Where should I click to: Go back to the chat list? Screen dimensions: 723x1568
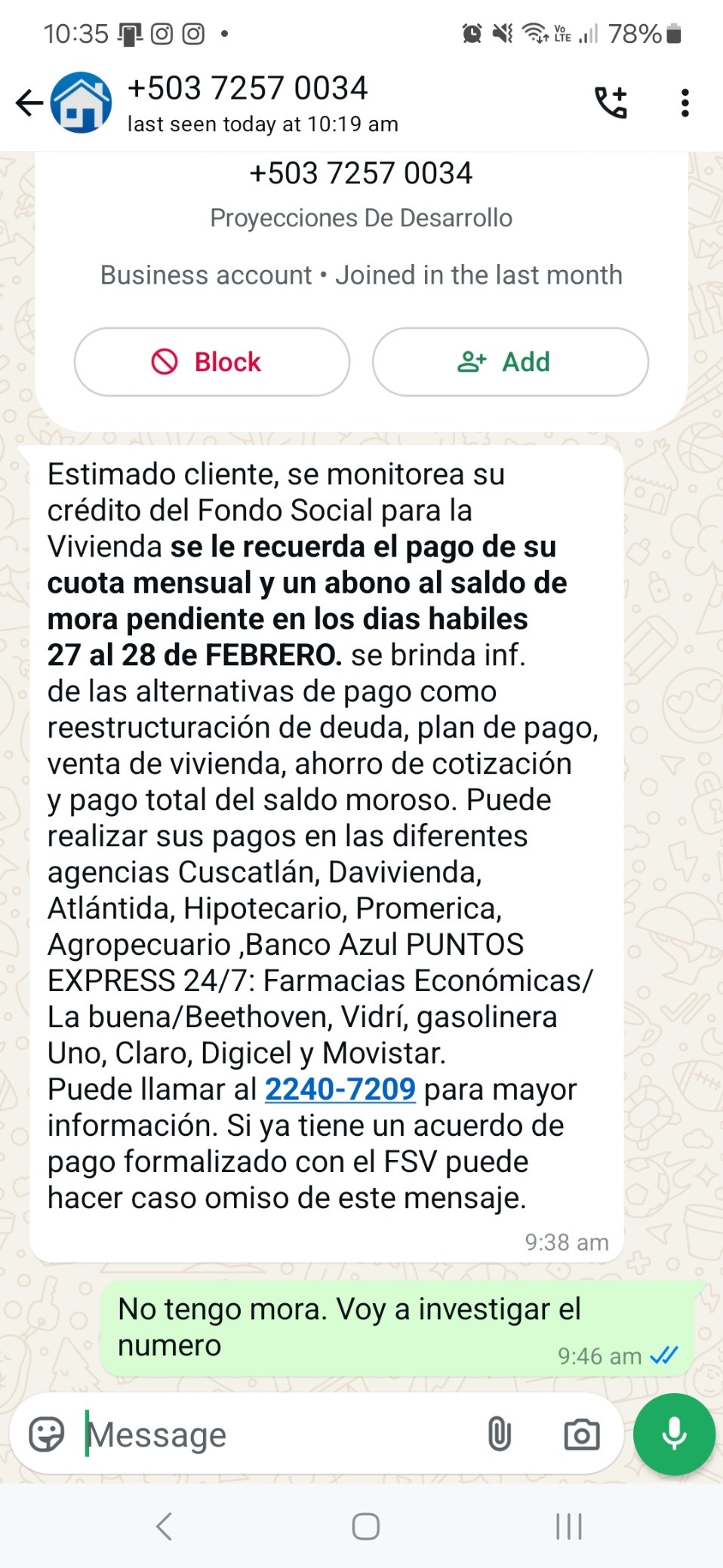(x=29, y=103)
